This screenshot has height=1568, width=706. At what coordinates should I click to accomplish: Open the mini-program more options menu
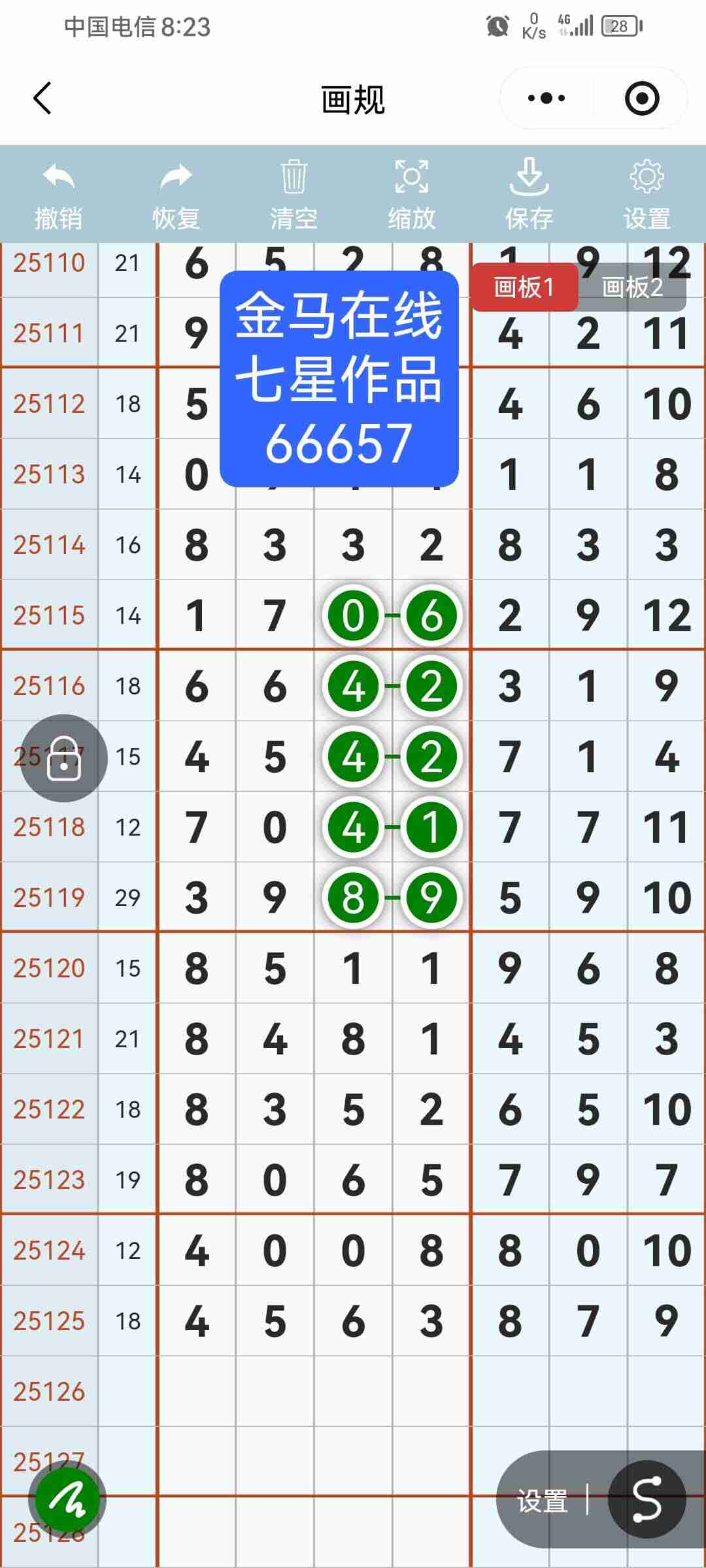tap(546, 97)
